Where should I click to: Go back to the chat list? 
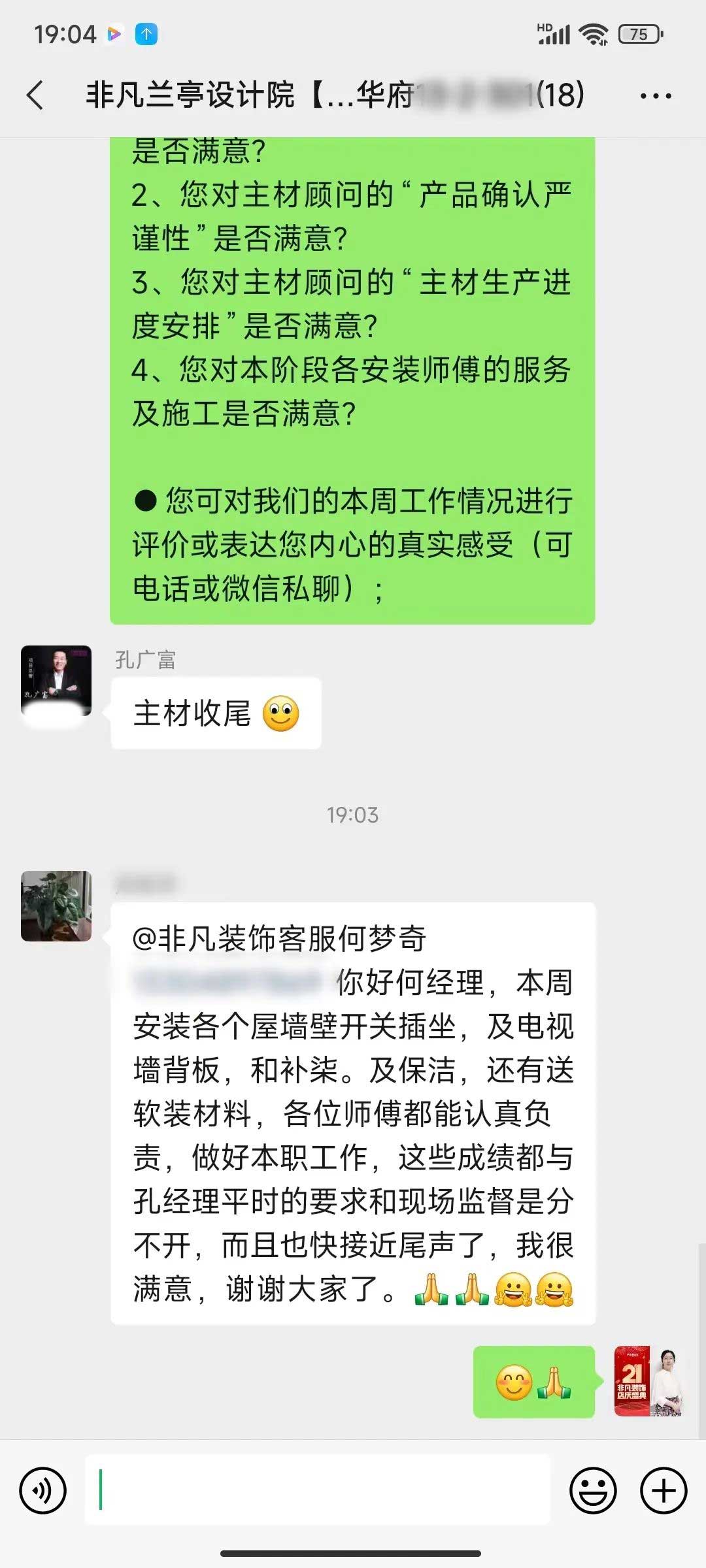(x=35, y=95)
